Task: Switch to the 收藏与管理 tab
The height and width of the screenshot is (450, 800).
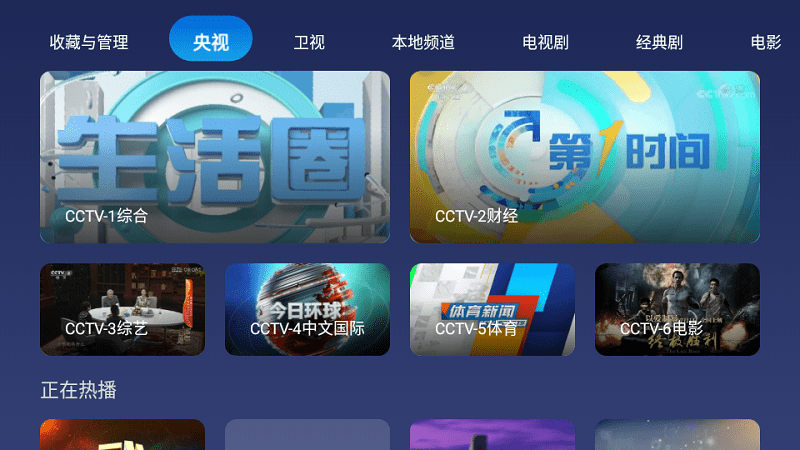Action: [x=89, y=42]
